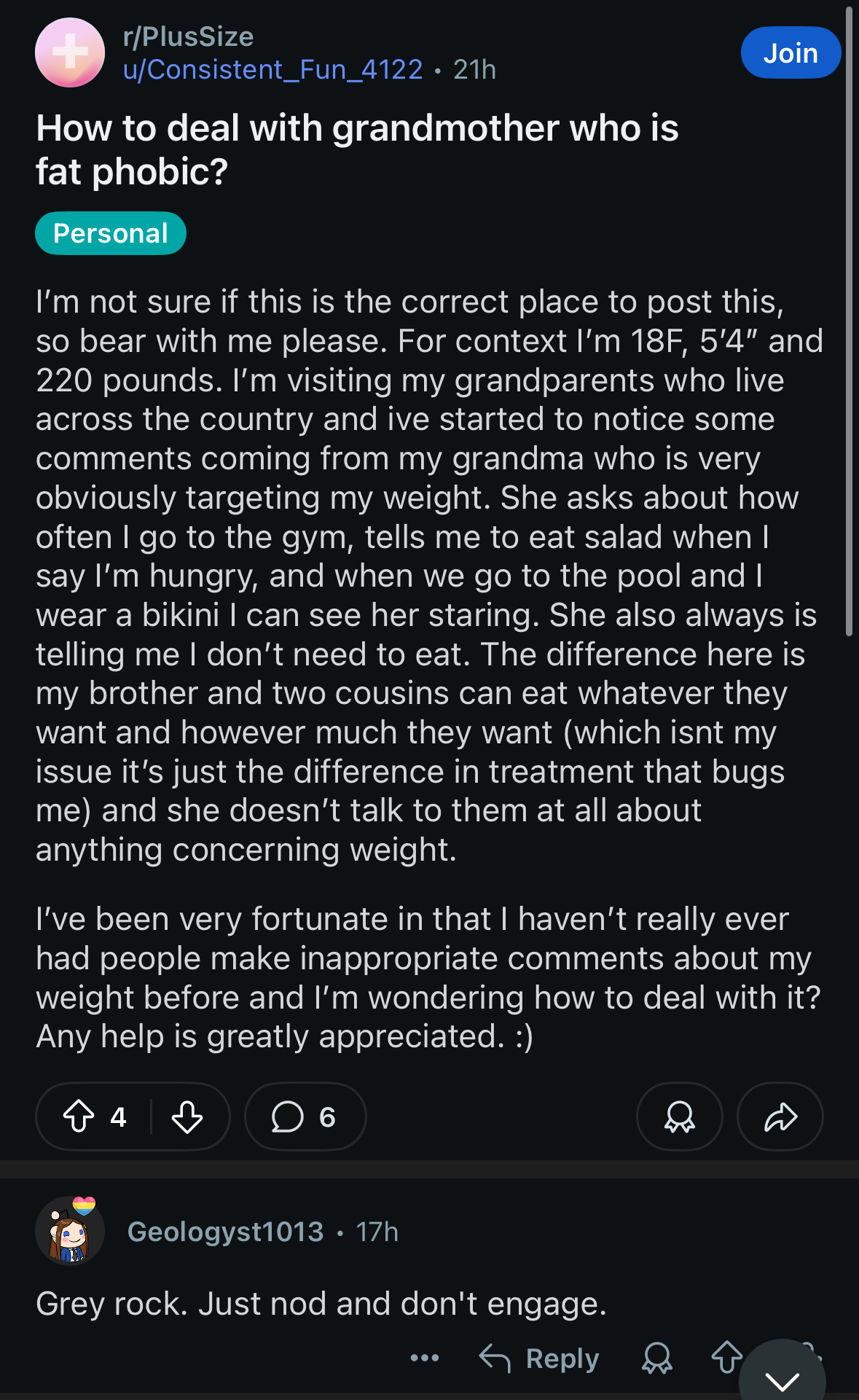This screenshot has height=1400, width=859.
Task: Award Geologyst1013's comment
Action: (656, 1358)
